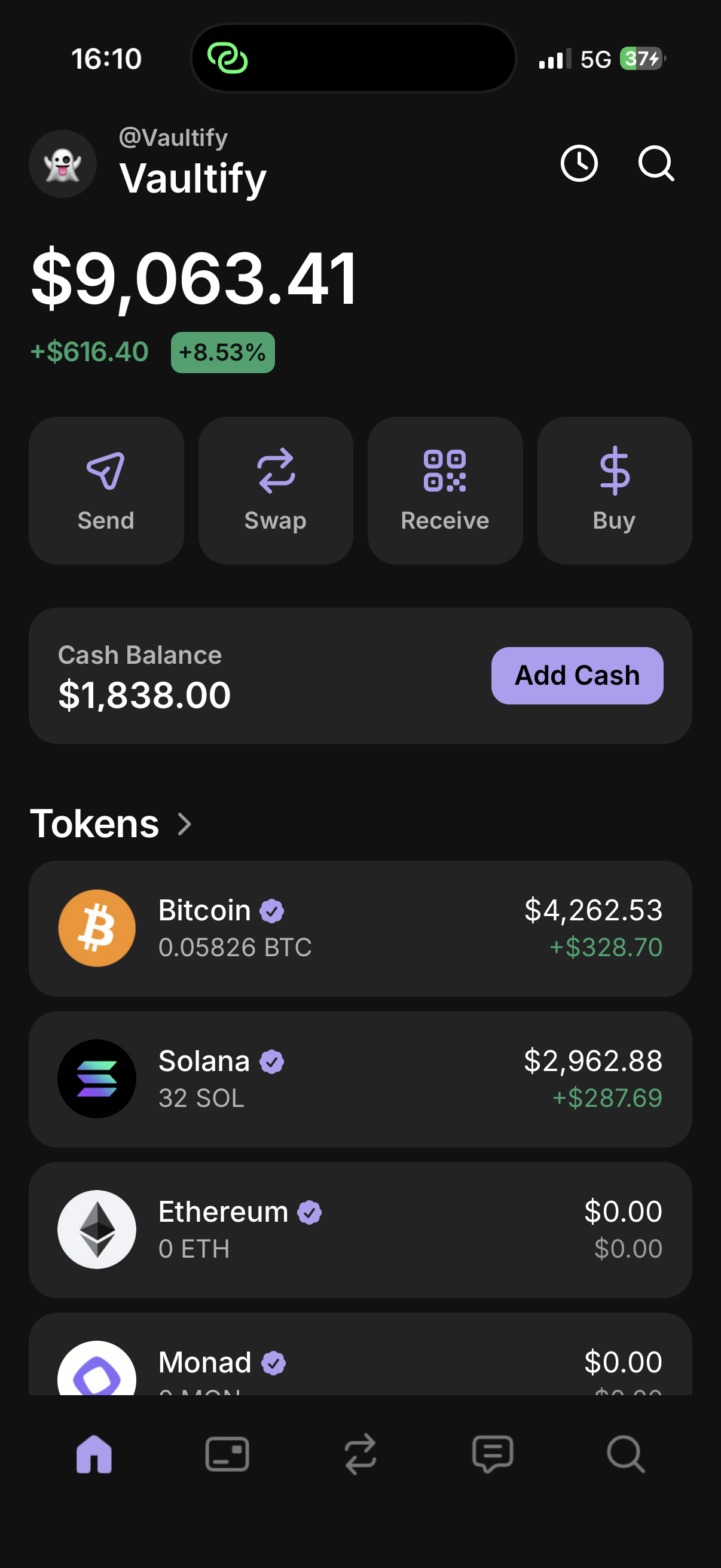Tap the verified badge beside Monad
721x1568 pixels.
click(x=273, y=1362)
